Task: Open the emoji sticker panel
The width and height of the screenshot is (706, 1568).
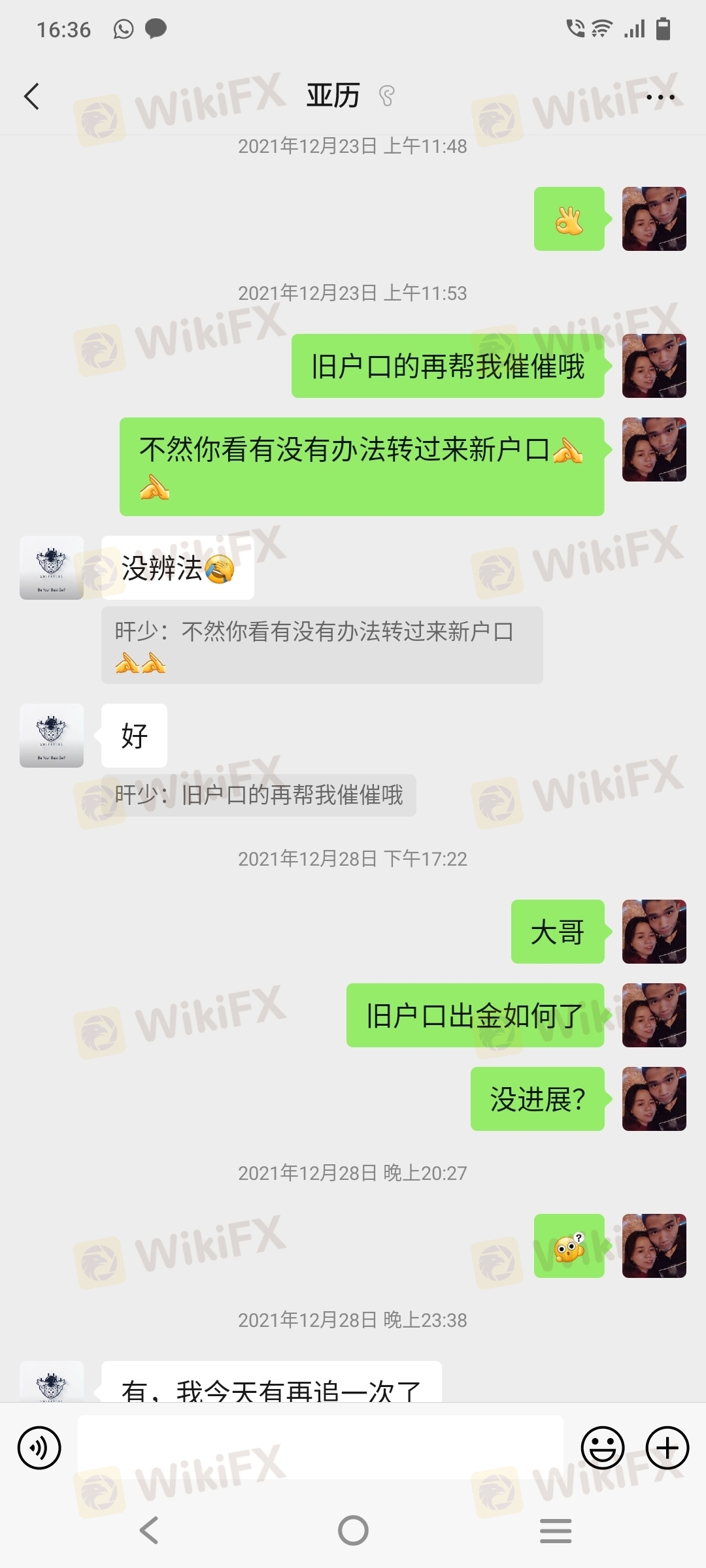Action: click(x=603, y=1448)
